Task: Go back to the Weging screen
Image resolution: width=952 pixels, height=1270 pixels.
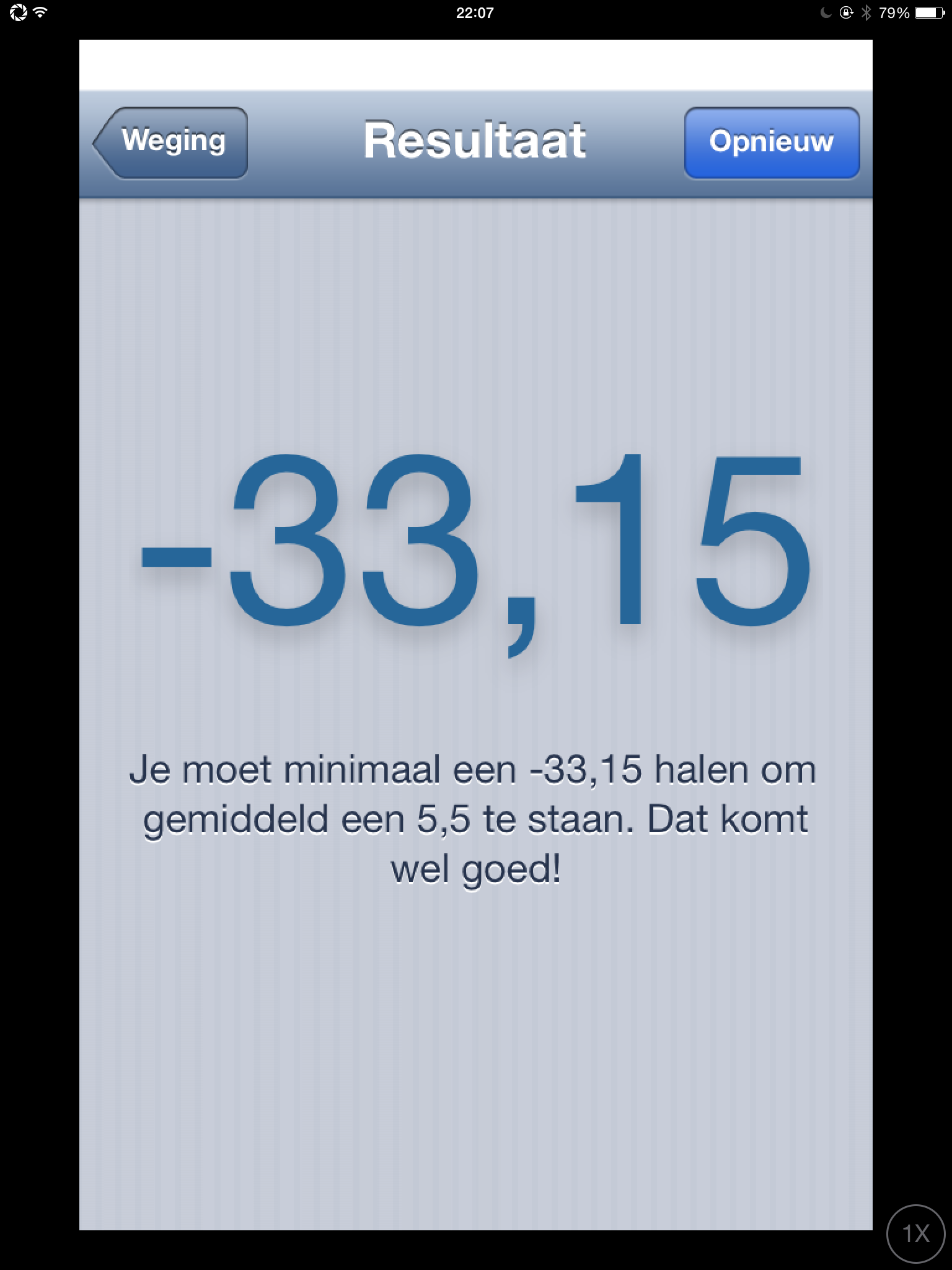Action: pos(171,143)
